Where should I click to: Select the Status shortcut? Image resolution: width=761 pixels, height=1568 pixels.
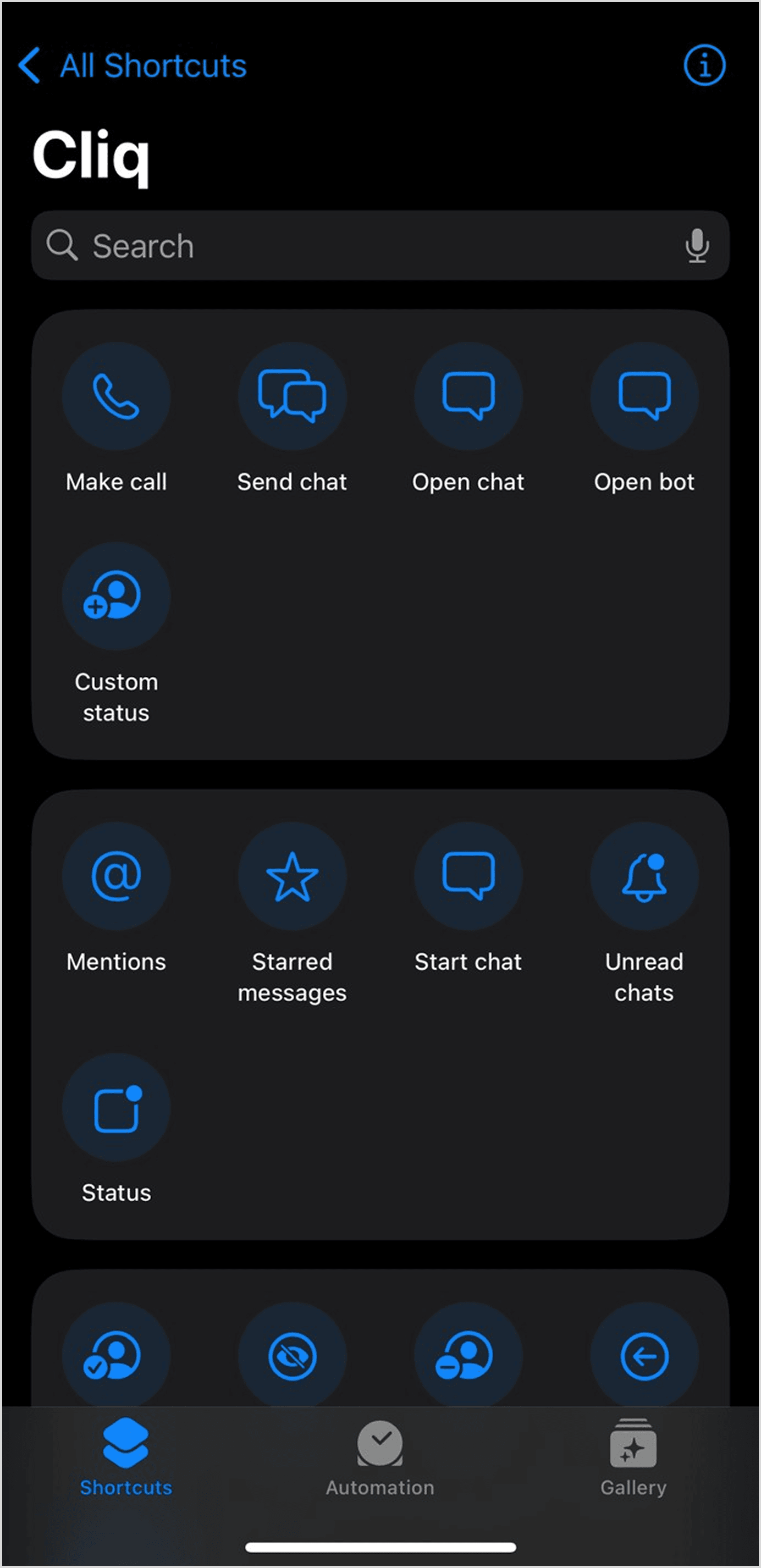[116, 1108]
